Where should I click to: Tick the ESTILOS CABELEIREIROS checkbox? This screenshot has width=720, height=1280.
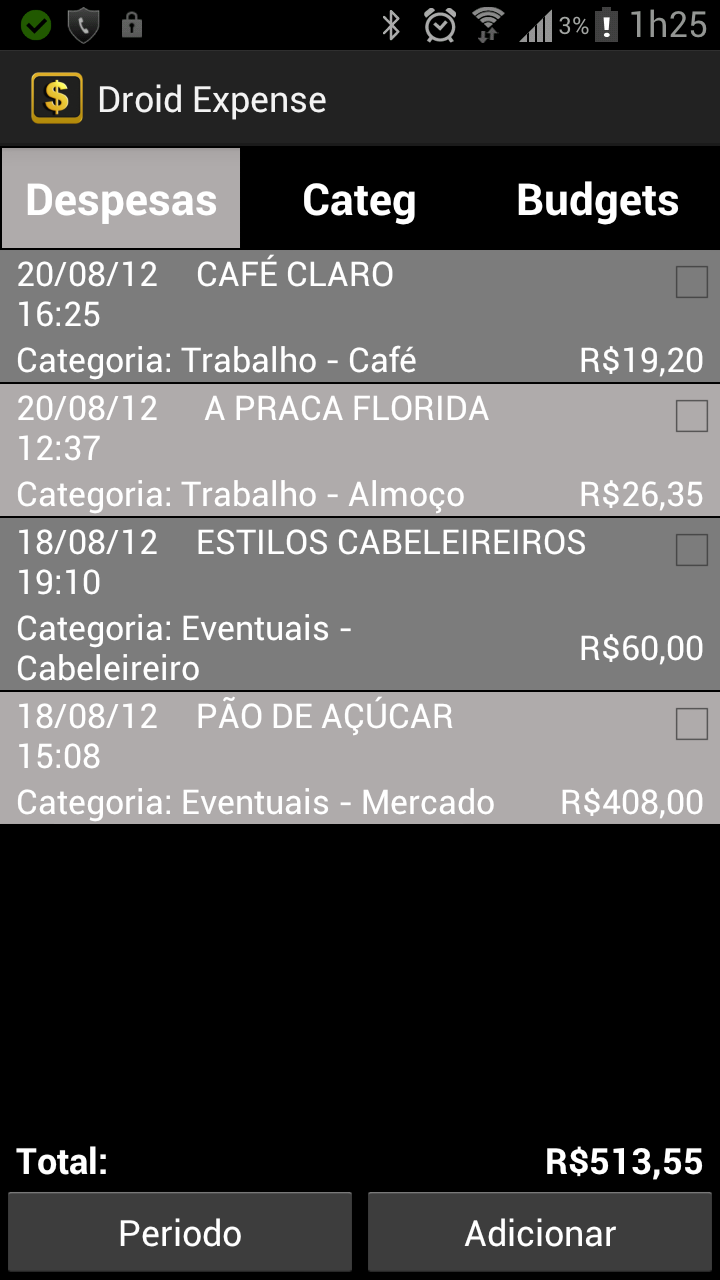[692, 550]
